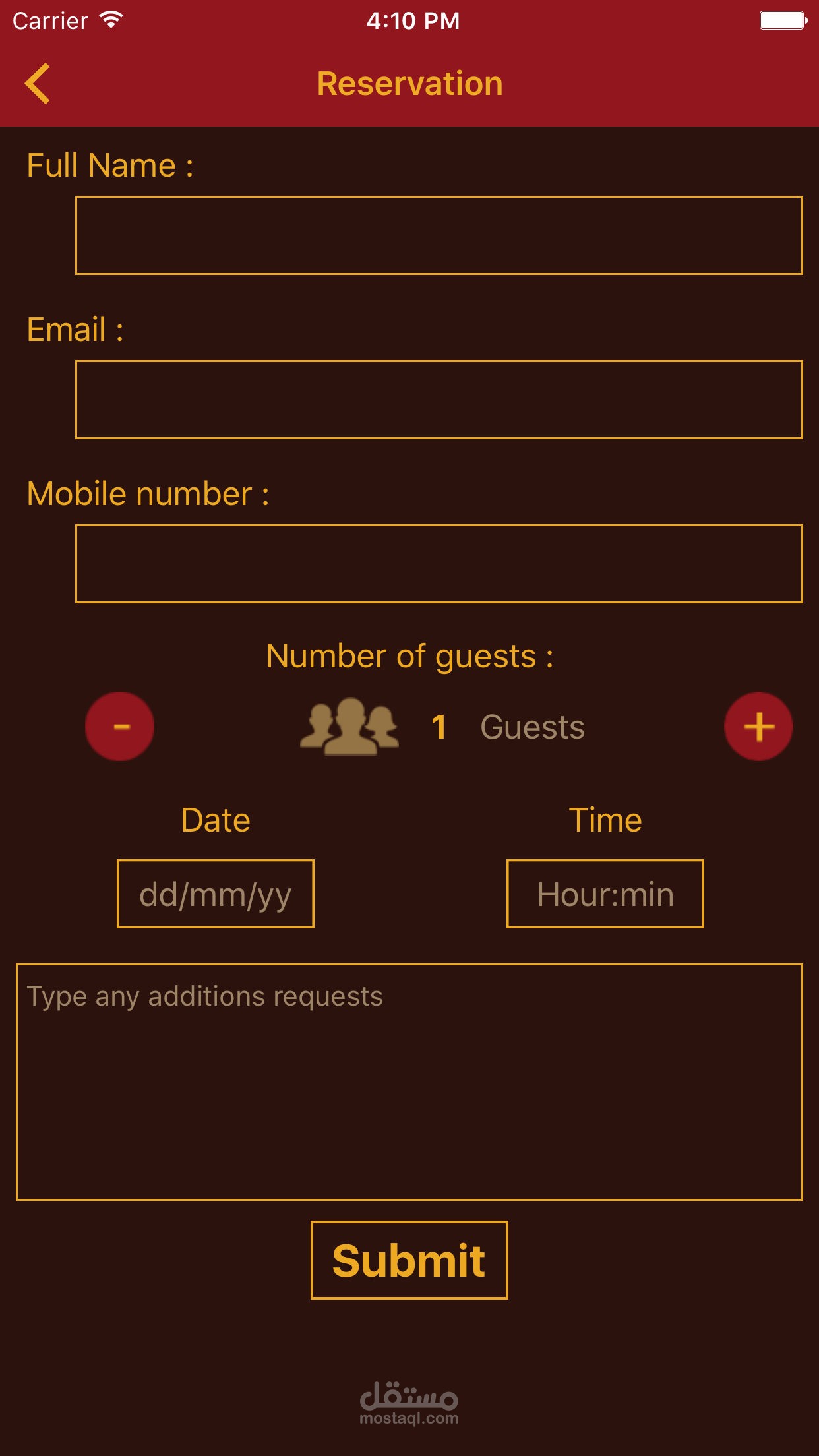Decrease guests with the minus button
Image resolution: width=819 pixels, height=1456 pixels.
tap(120, 727)
